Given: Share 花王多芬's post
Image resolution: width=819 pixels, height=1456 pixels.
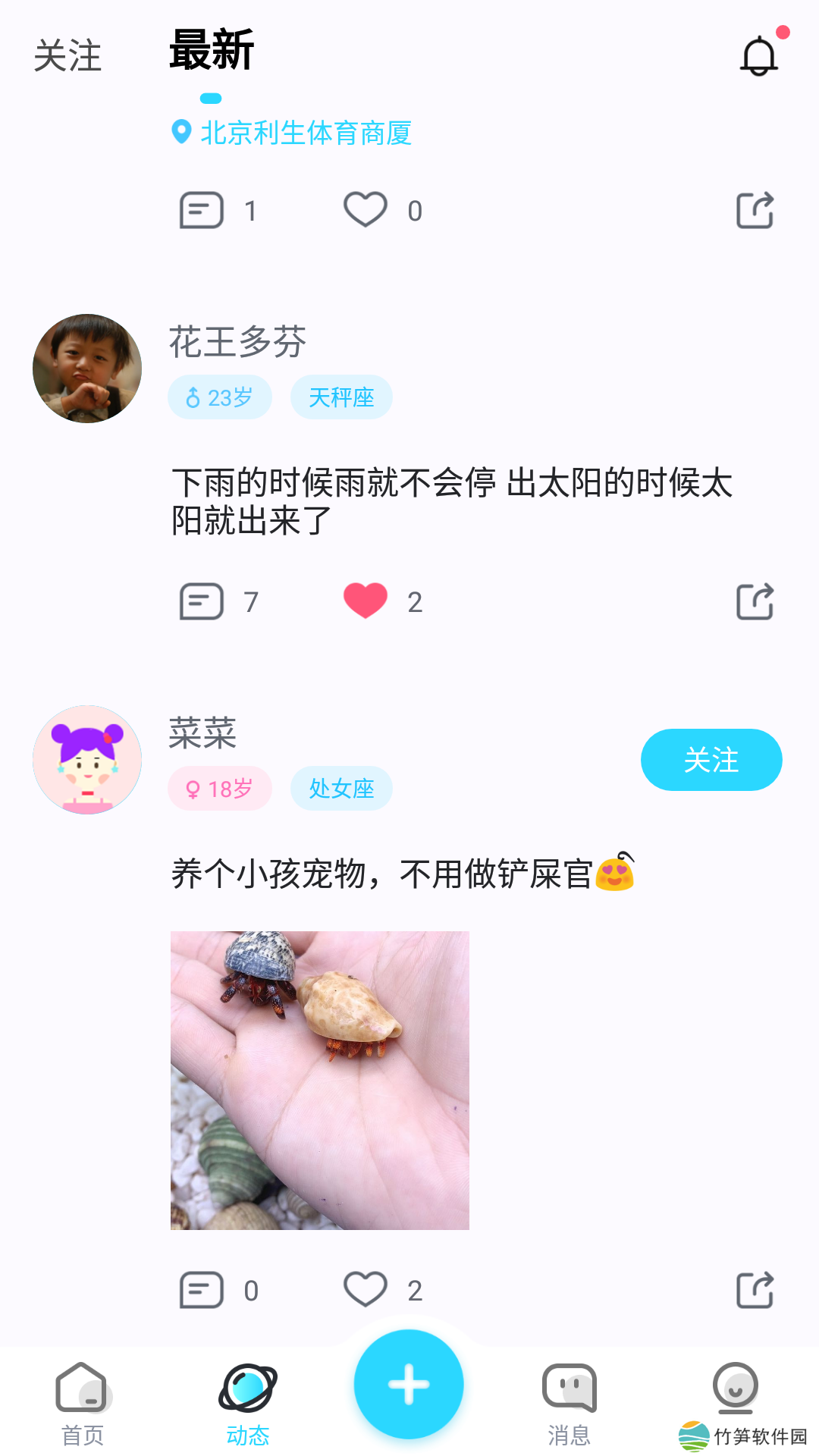Looking at the screenshot, I should [x=755, y=602].
